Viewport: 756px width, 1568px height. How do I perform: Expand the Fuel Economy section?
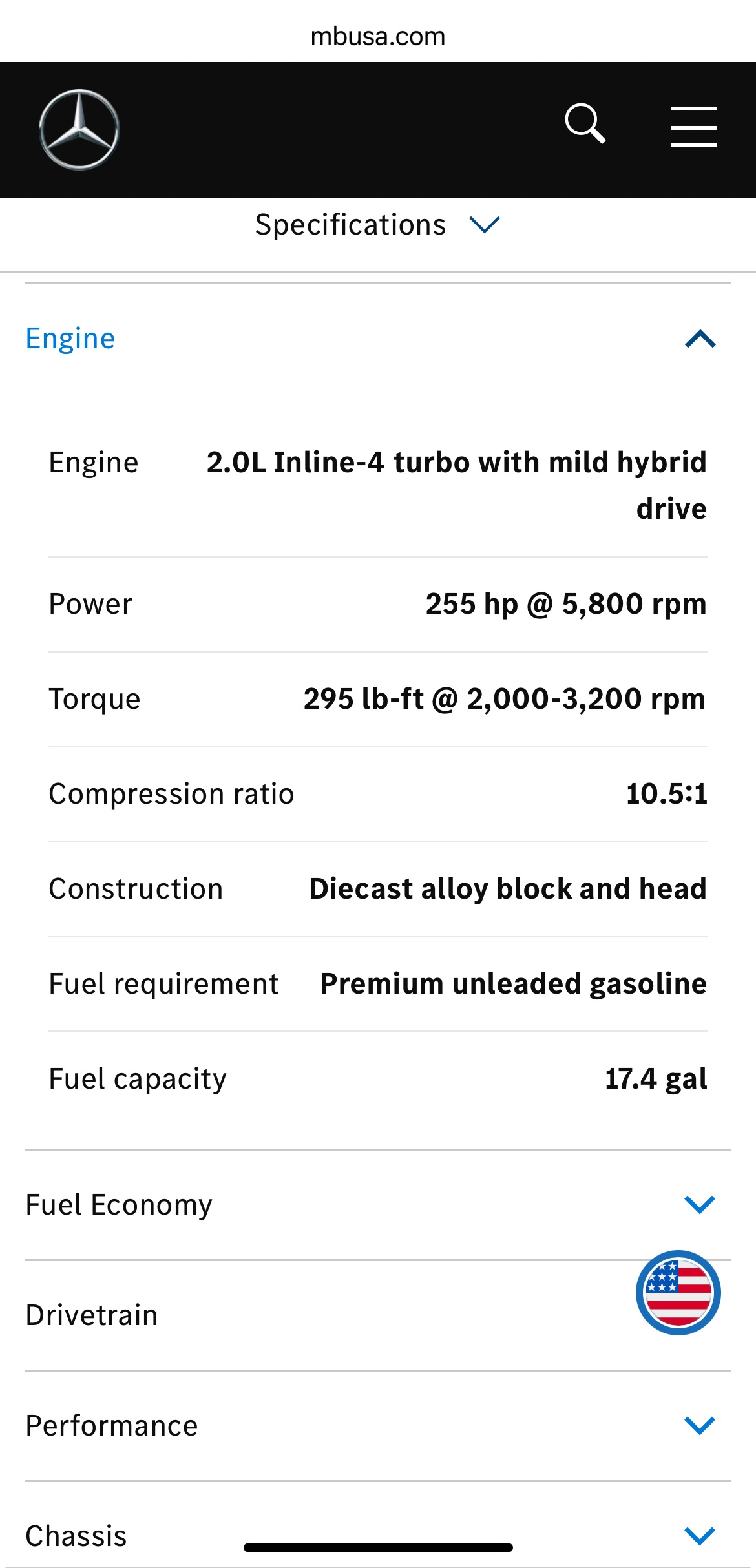click(378, 1205)
